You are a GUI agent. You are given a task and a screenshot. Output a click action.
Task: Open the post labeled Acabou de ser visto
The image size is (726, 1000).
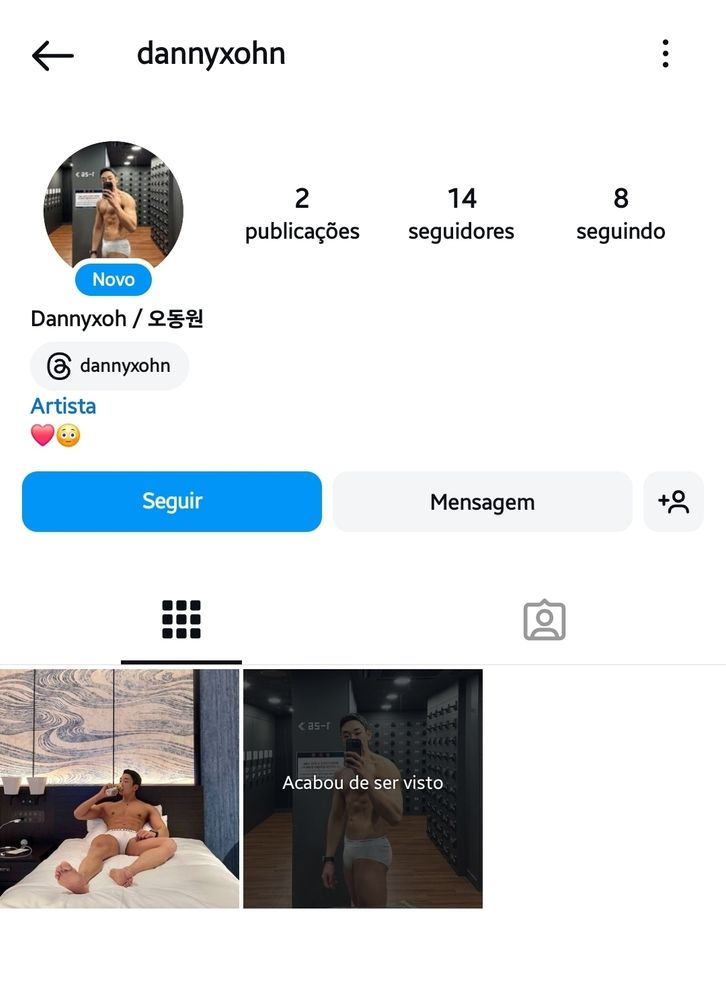363,788
